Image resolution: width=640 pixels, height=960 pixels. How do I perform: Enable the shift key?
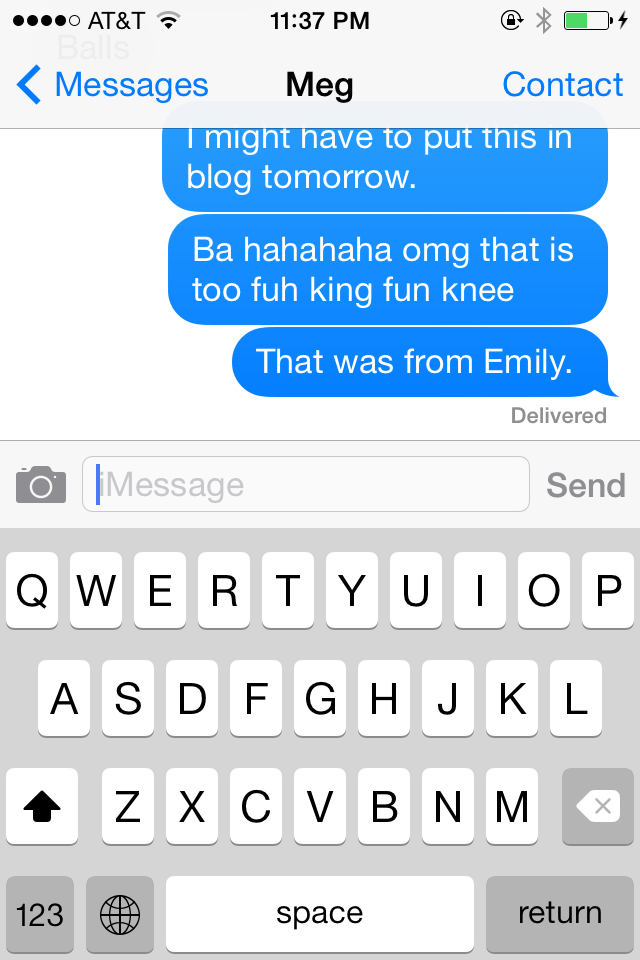tap(41, 806)
